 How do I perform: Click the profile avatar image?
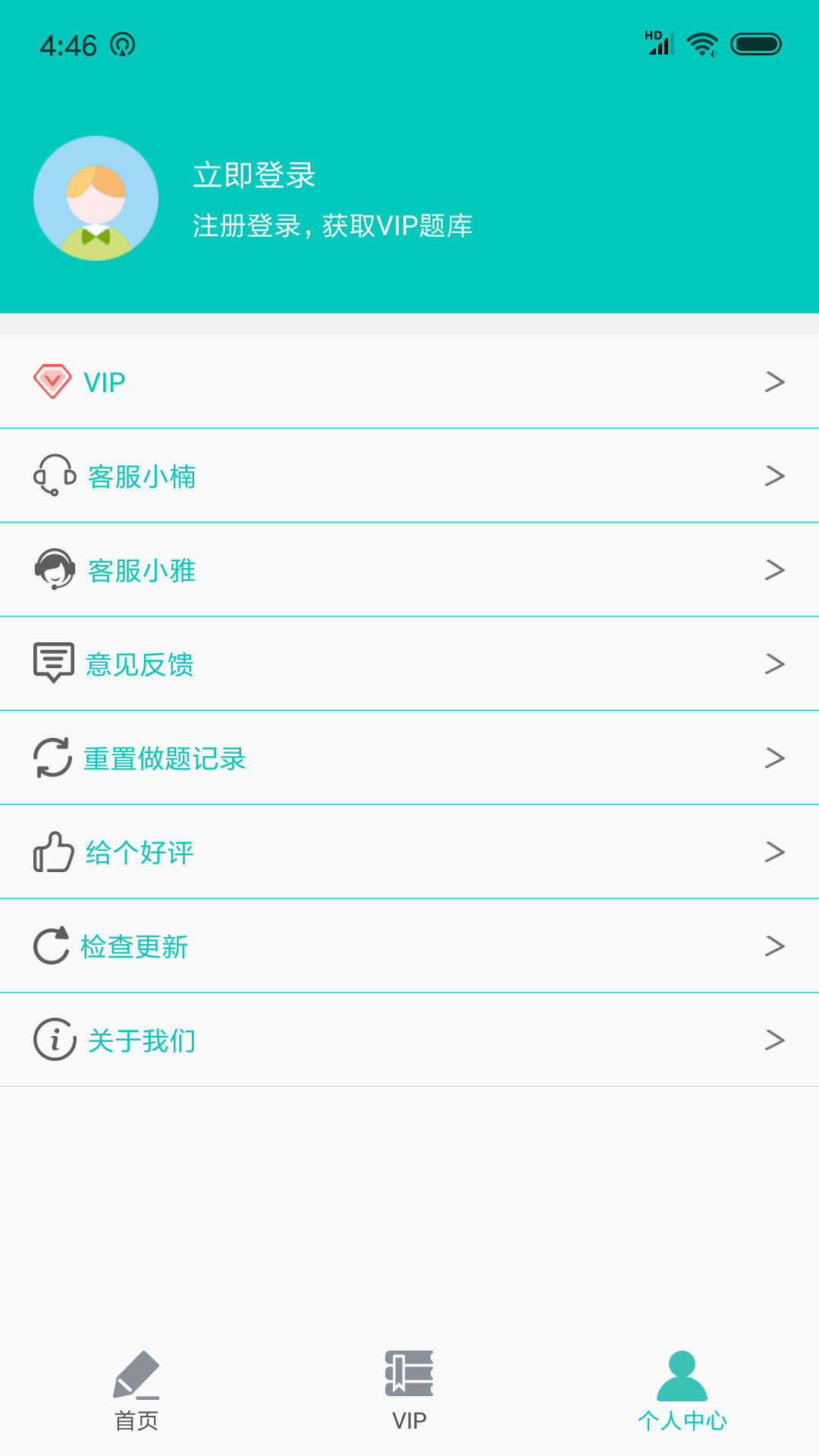pos(96,197)
